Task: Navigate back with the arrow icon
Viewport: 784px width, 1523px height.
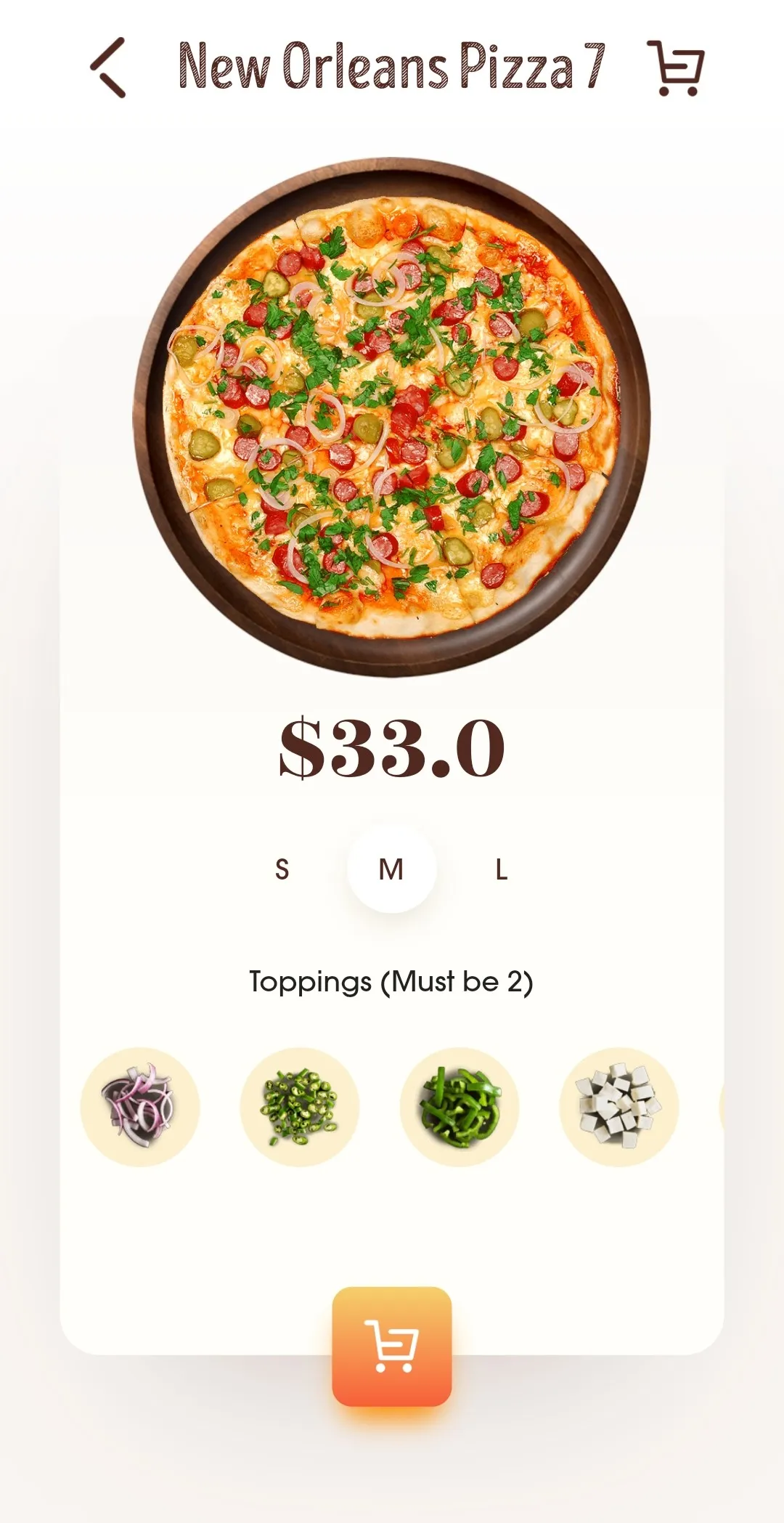Action: (x=107, y=69)
